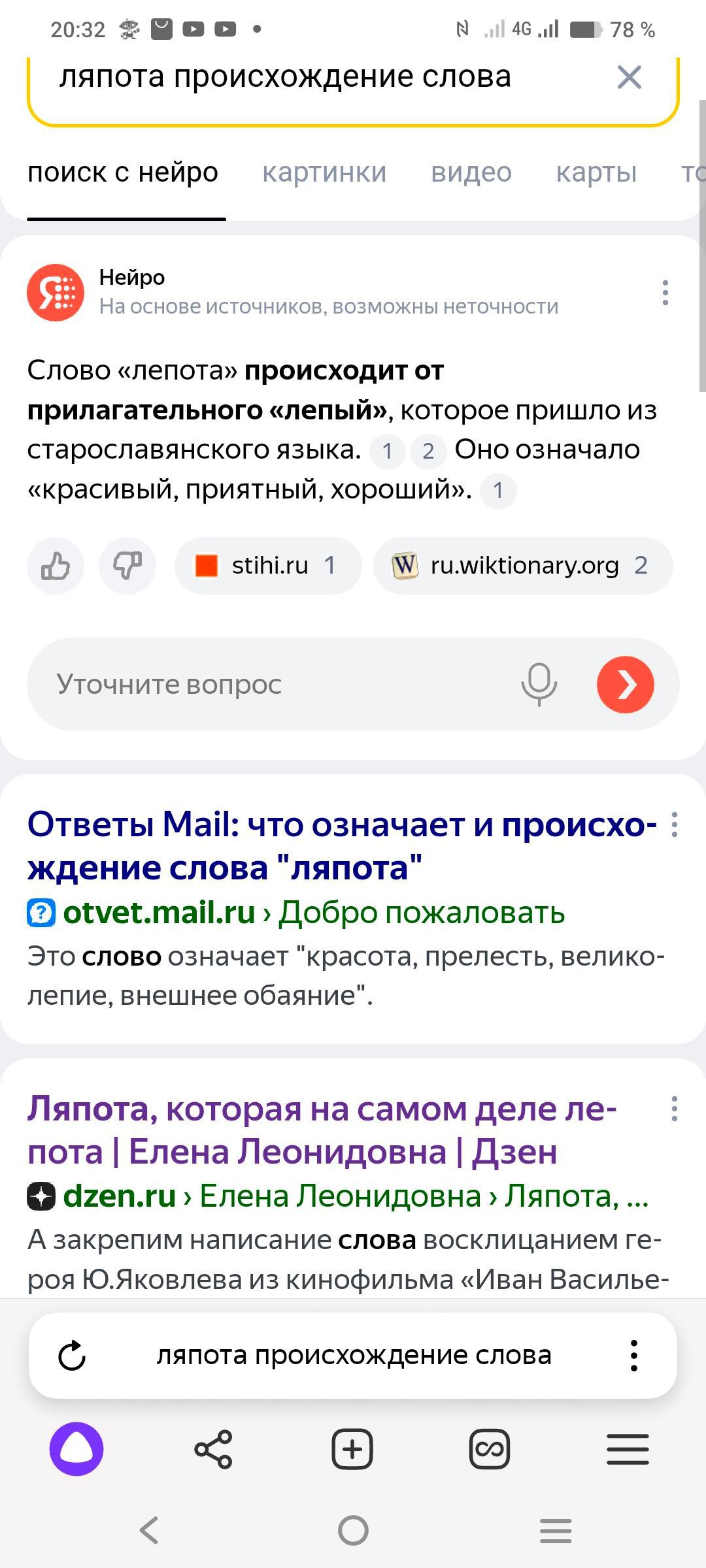Open the browser hamburger menu
The image size is (706, 1568).
pyautogui.click(x=628, y=1449)
